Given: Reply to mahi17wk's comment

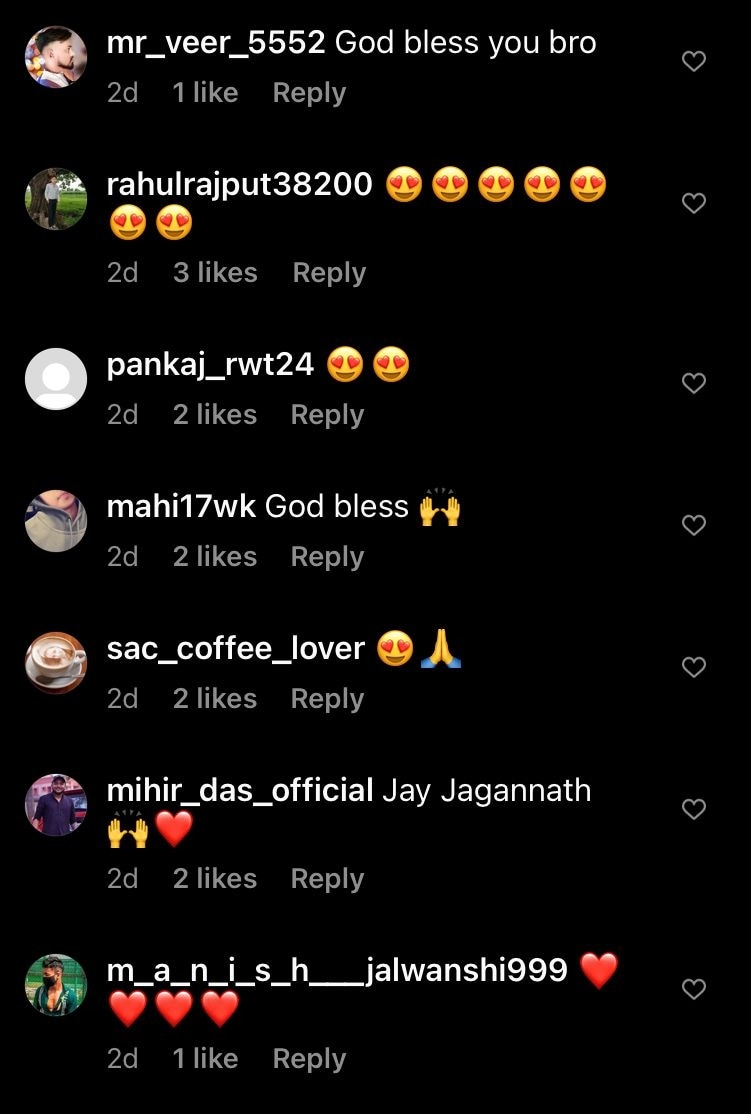Looking at the screenshot, I should coord(327,557).
